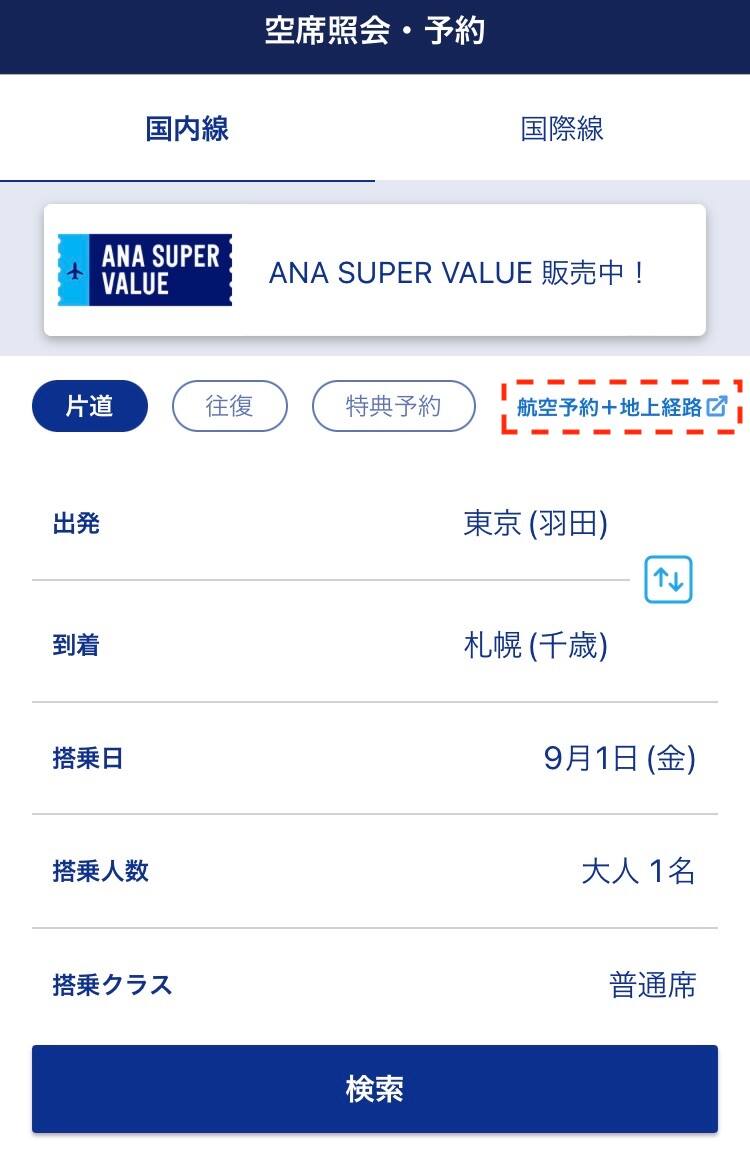Screen dimensions: 750x1160
Task: Choose 特典予約 award booking
Action: tap(393, 406)
